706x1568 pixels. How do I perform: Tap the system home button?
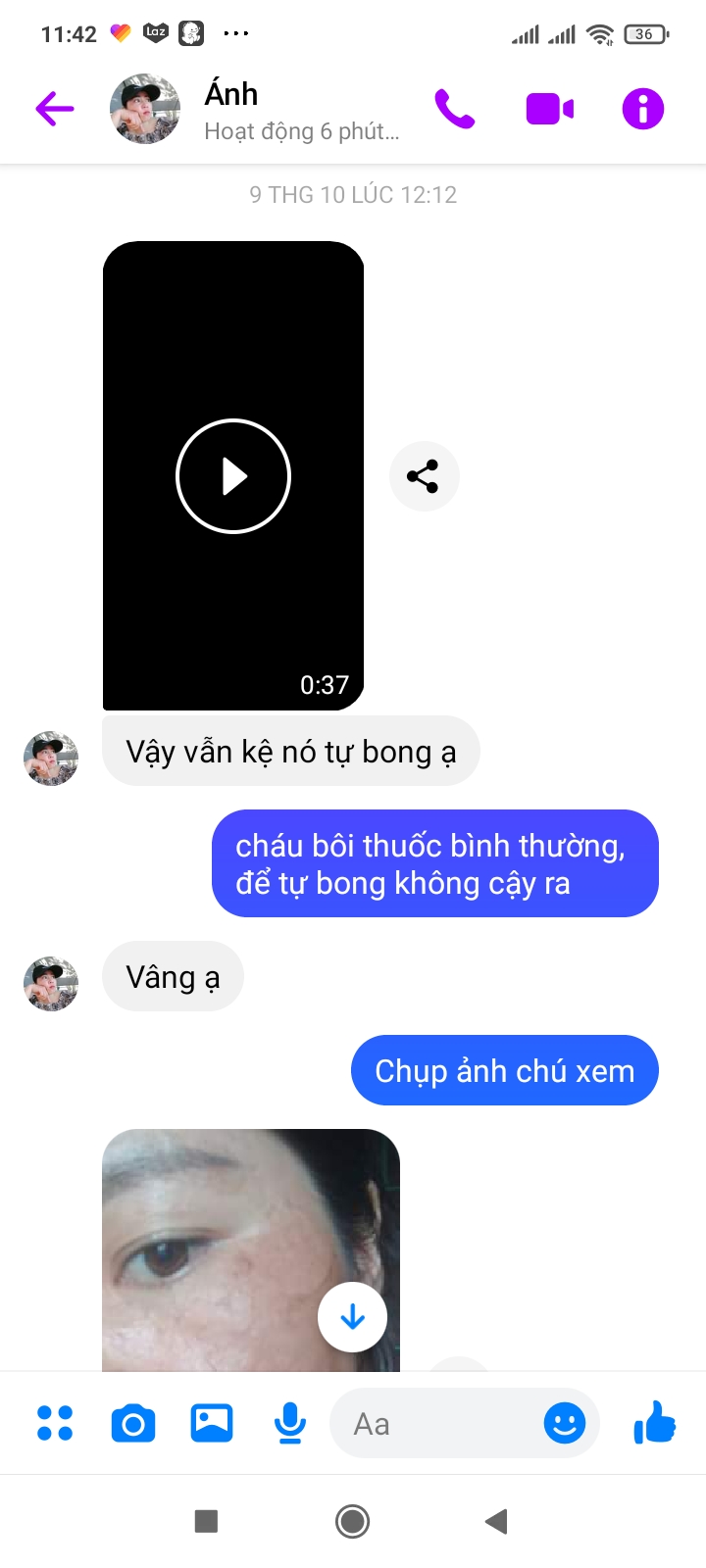[352, 1521]
